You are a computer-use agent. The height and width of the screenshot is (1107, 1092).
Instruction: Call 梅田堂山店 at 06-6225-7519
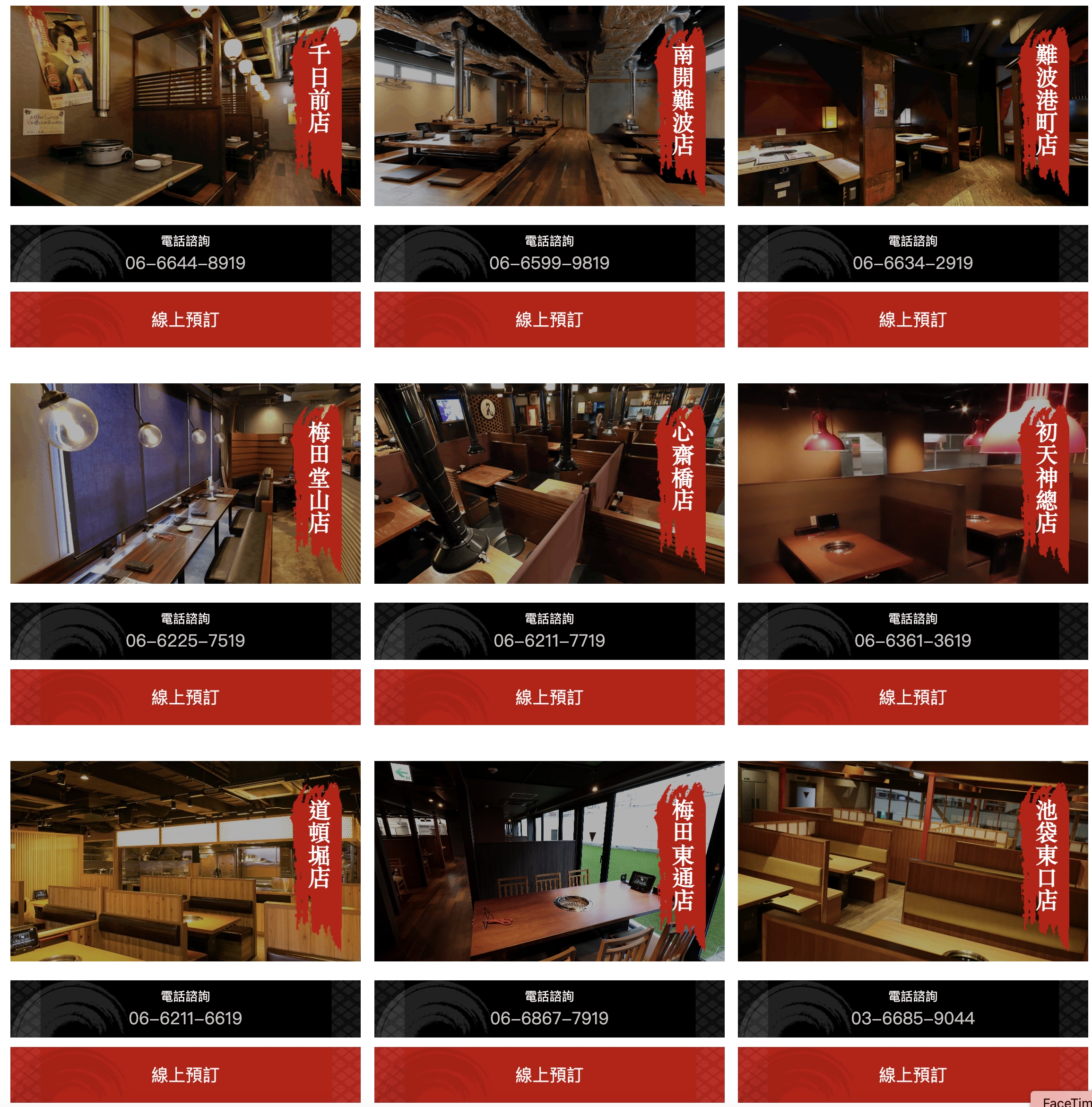tap(185, 631)
